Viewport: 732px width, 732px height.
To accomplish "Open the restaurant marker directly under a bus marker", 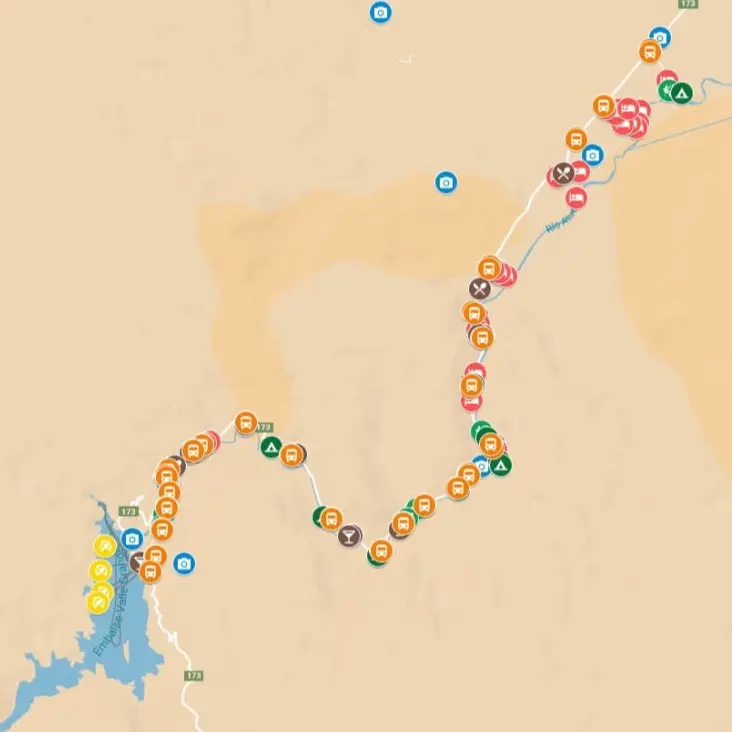I will click(x=480, y=288).
